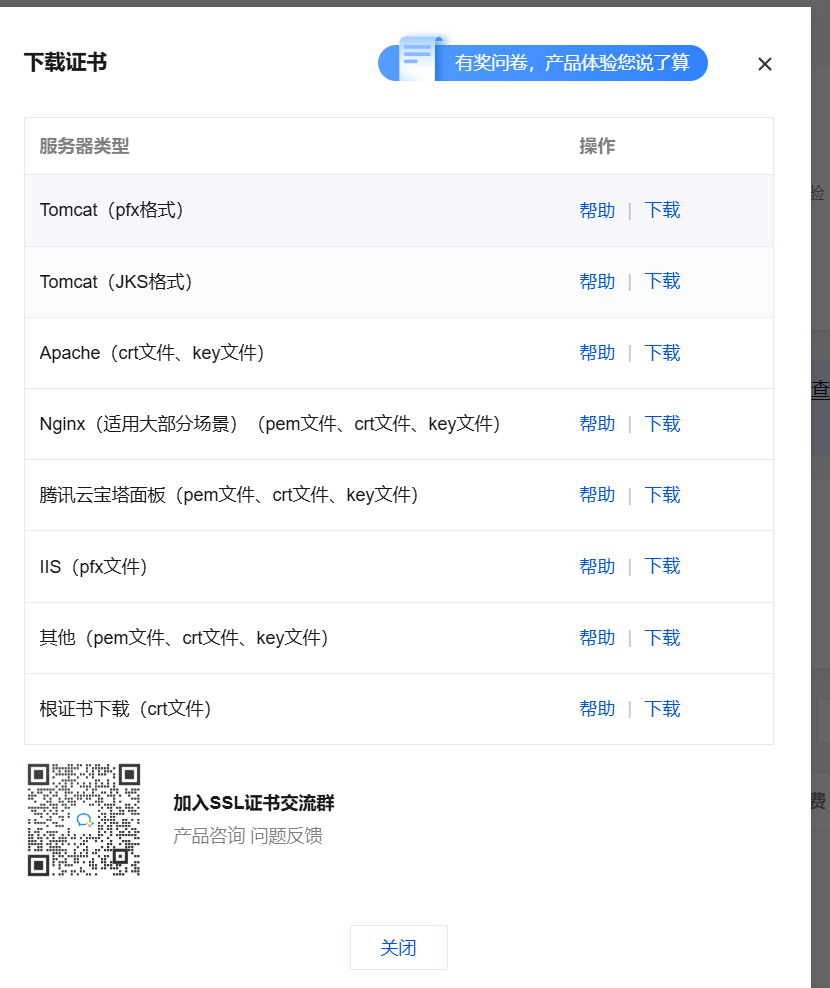Download the 根证书 crt file
The height and width of the screenshot is (988, 830).
662,709
